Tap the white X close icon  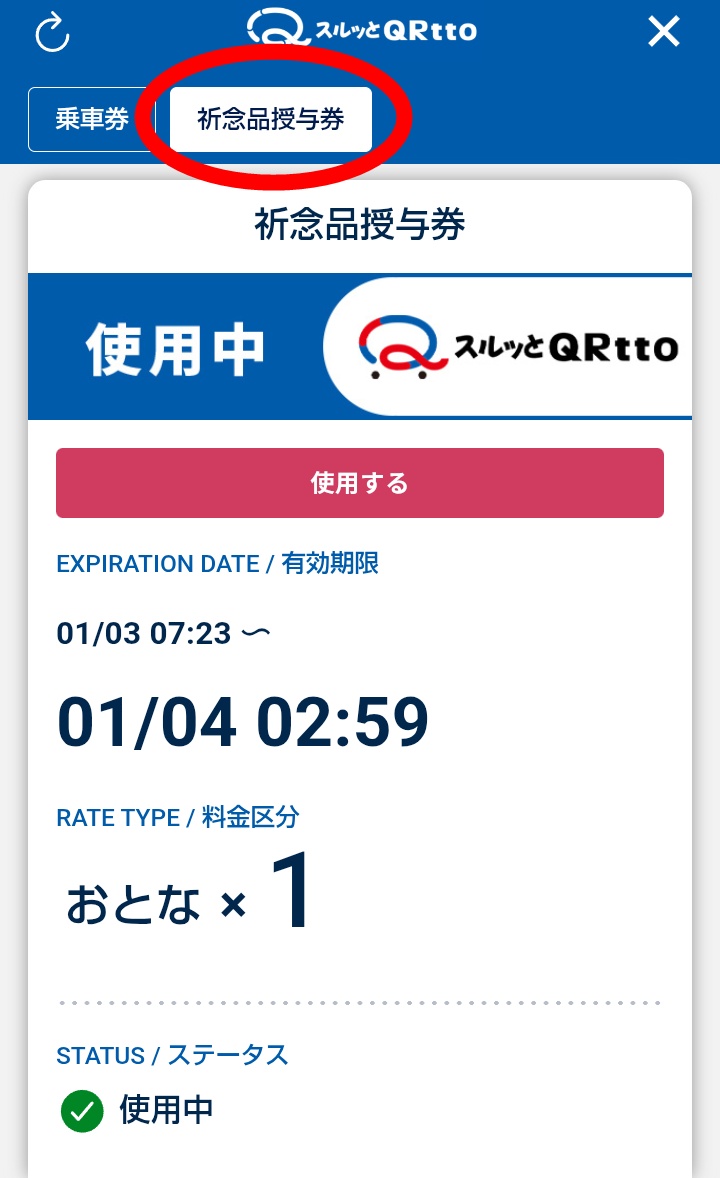tap(663, 31)
